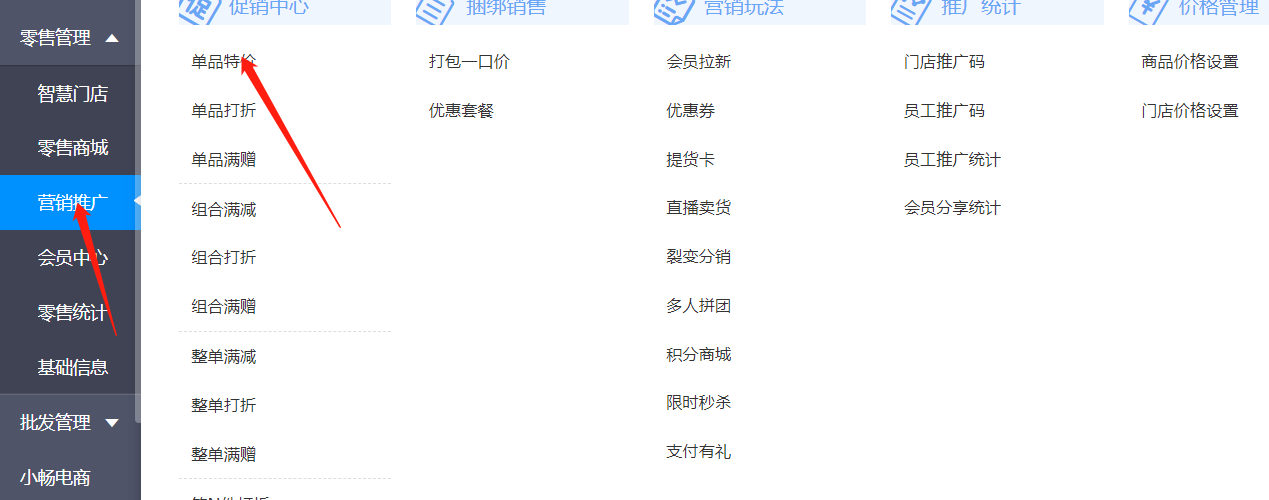1269x500 pixels.
Task: Open 零售统计 section
Action: pos(72,313)
